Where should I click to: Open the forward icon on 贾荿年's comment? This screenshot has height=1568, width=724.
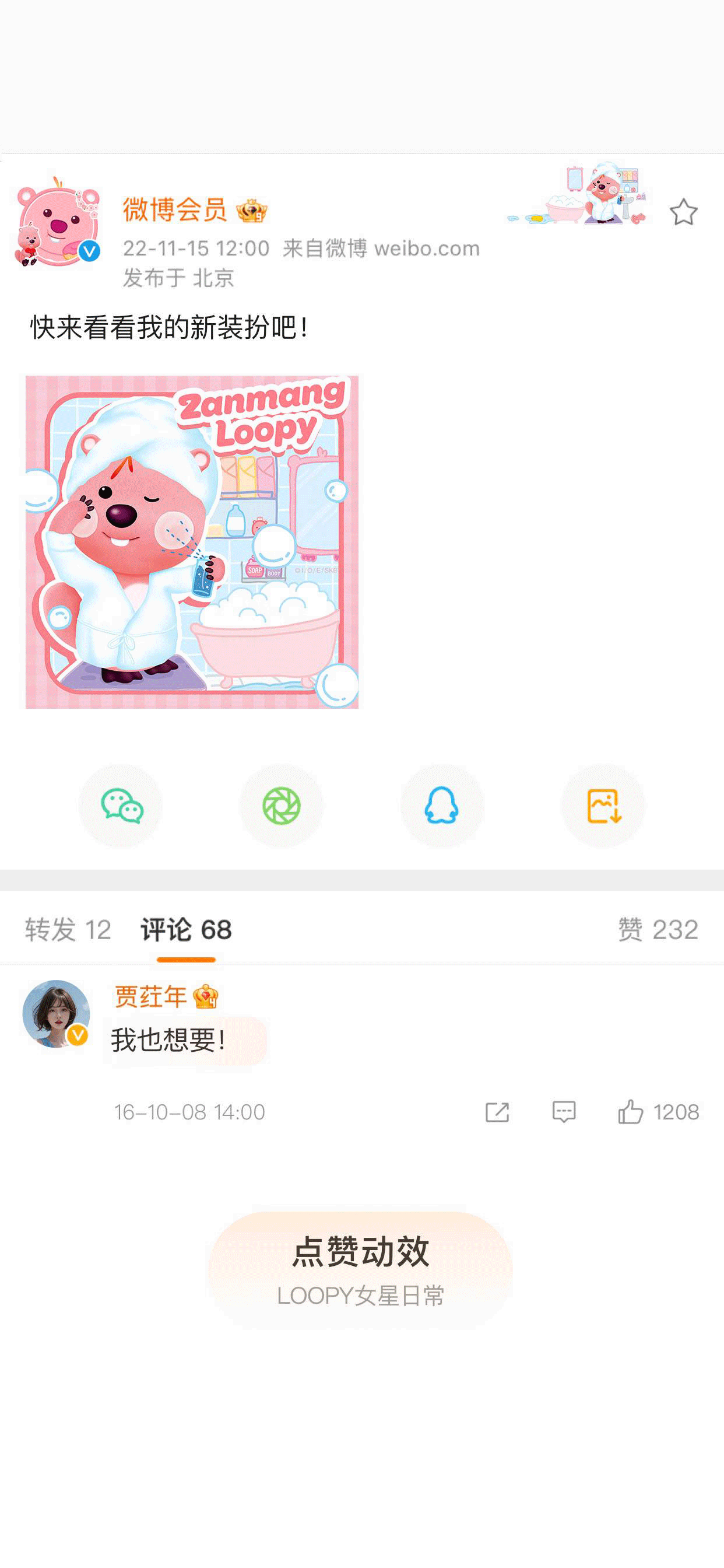(498, 1111)
